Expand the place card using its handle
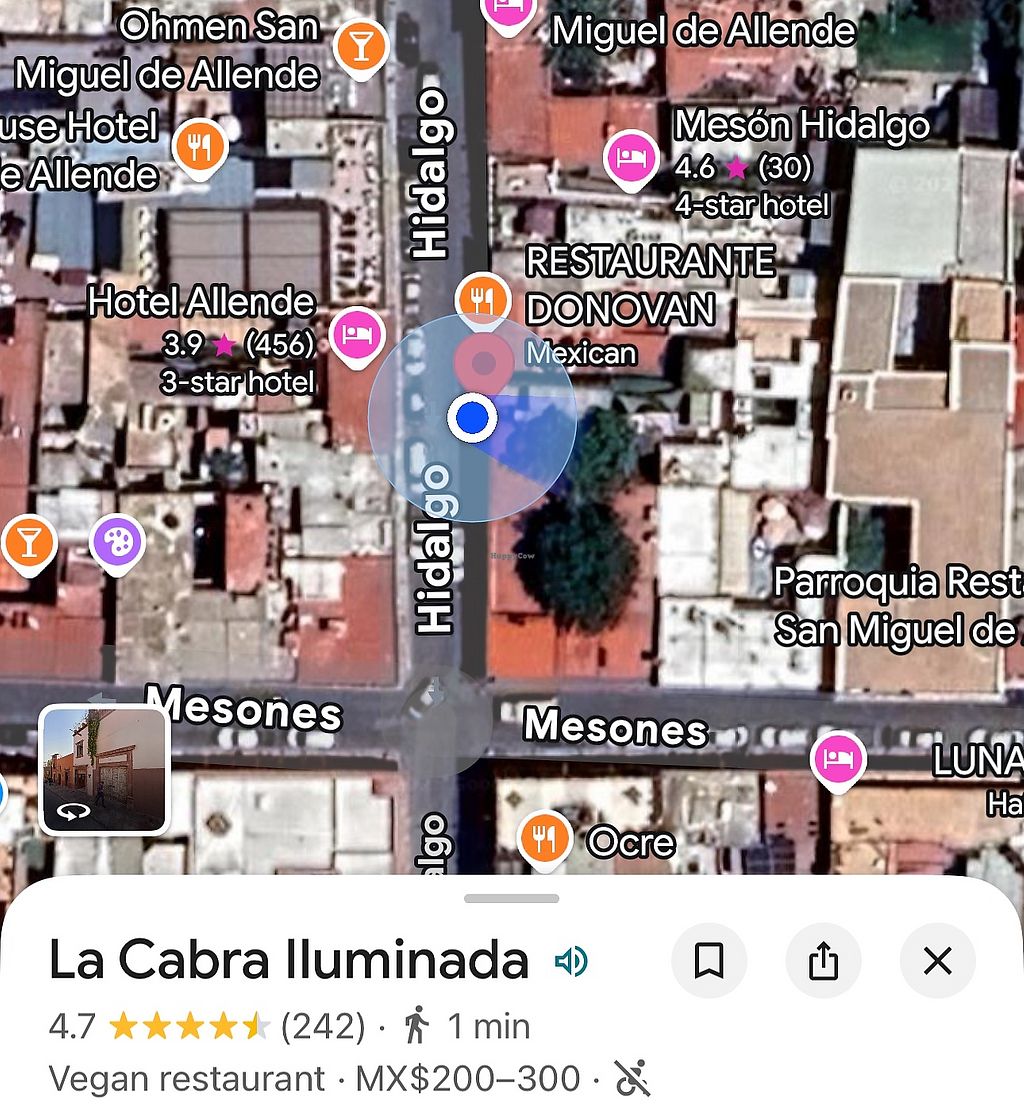This screenshot has height=1111, width=1024. pos(512,898)
